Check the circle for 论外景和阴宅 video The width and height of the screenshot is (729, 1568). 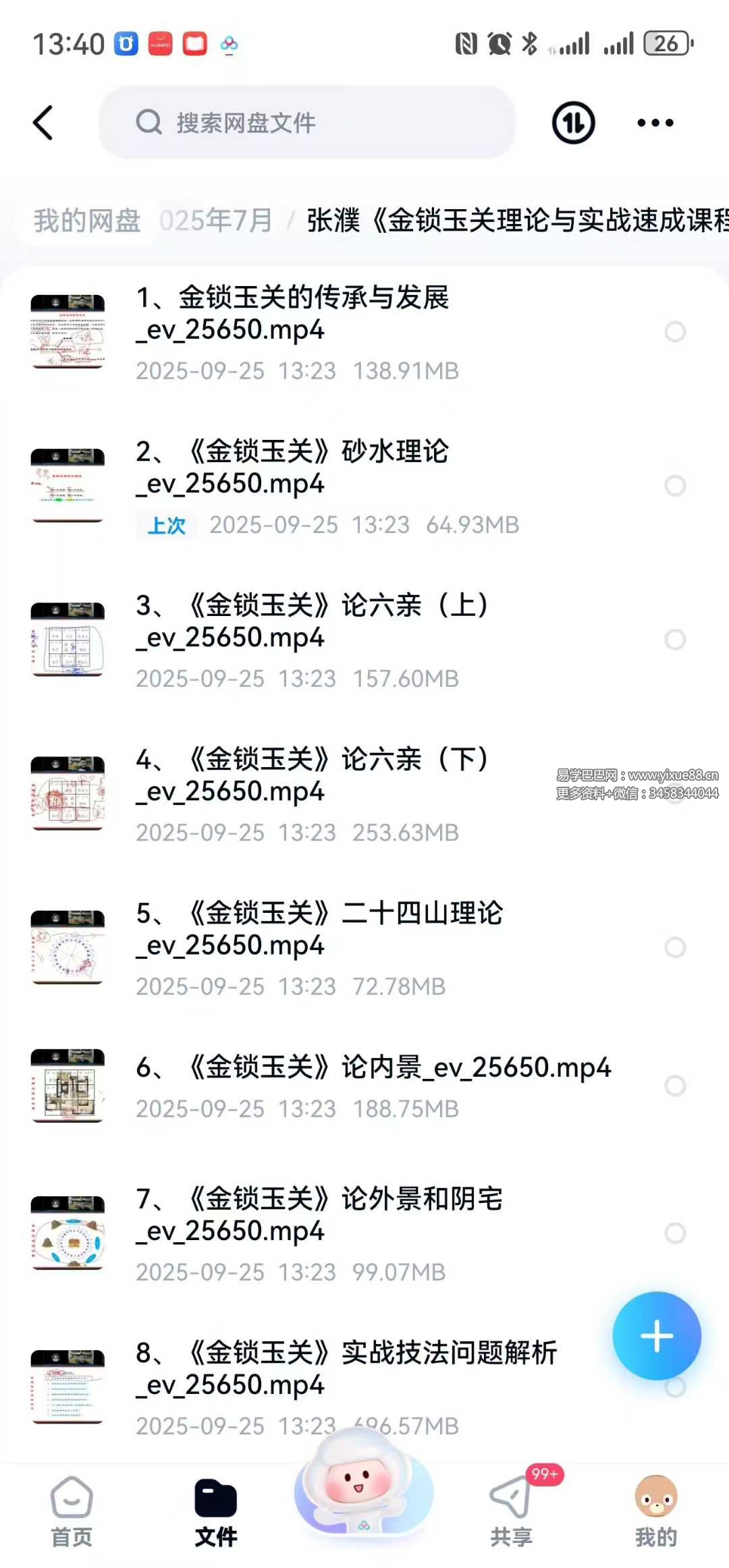coord(675,1233)
